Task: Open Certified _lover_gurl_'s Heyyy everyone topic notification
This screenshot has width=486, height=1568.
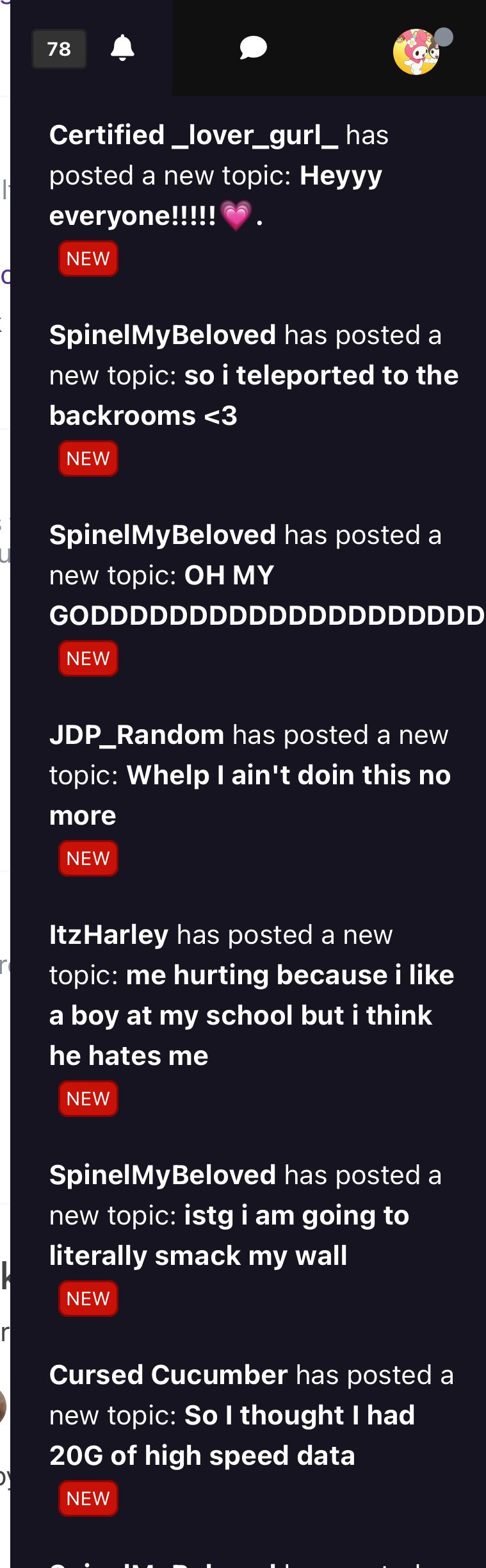Action: [218, 176]
